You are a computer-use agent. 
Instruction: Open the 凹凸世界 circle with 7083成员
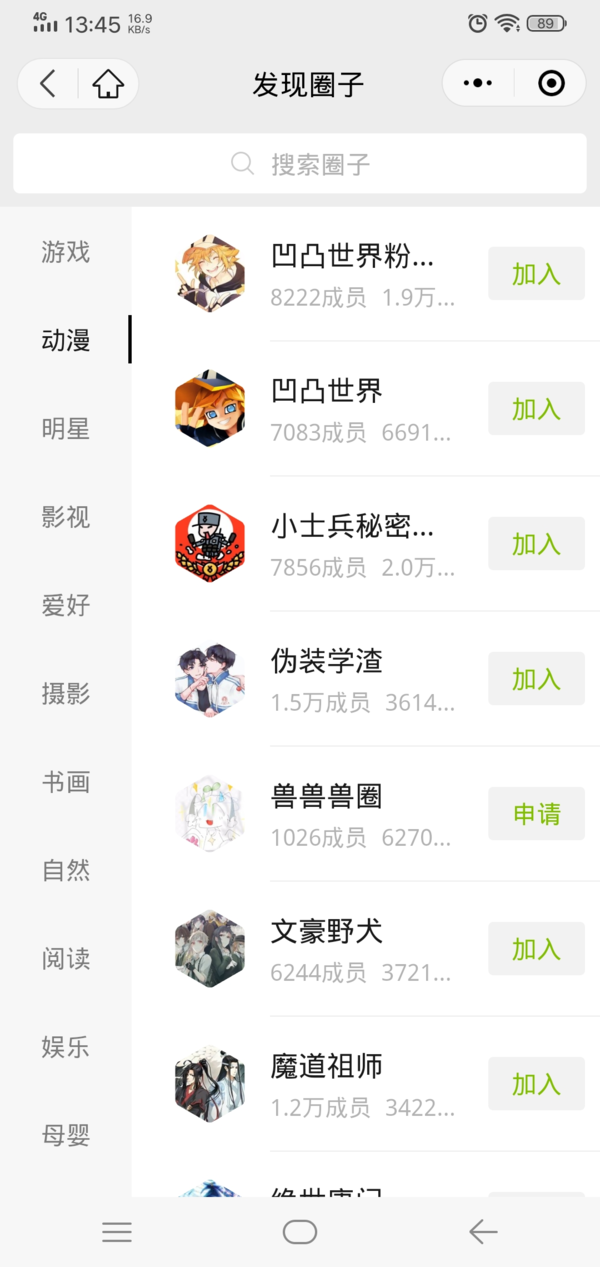pos(327,391)
